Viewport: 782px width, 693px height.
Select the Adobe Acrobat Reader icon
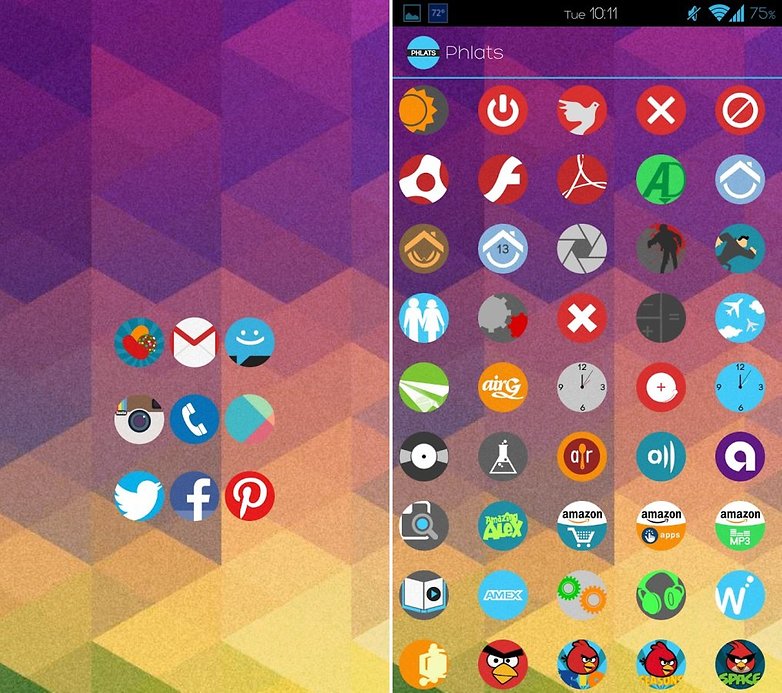tap(582, 180)
